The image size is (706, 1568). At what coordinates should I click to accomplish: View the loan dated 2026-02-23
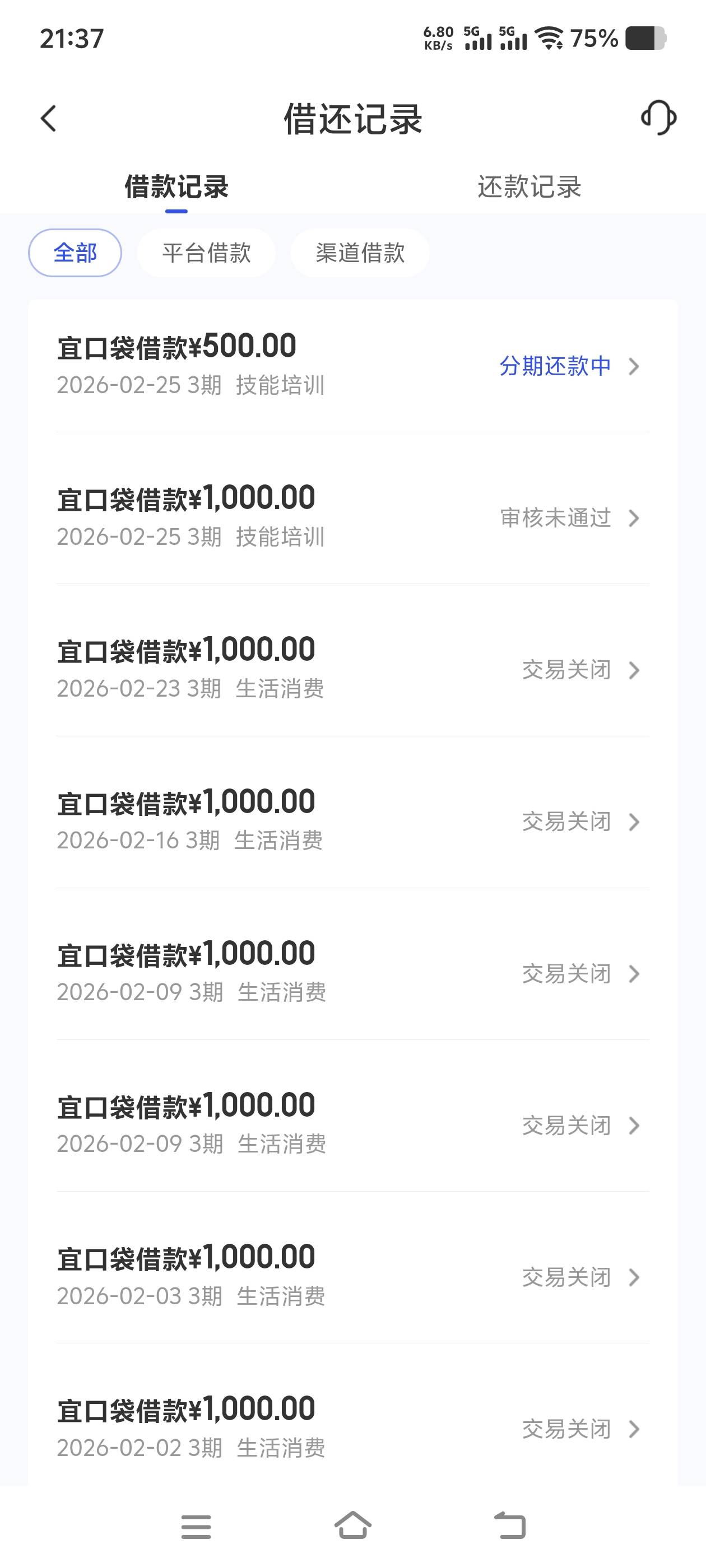point(352,669)
